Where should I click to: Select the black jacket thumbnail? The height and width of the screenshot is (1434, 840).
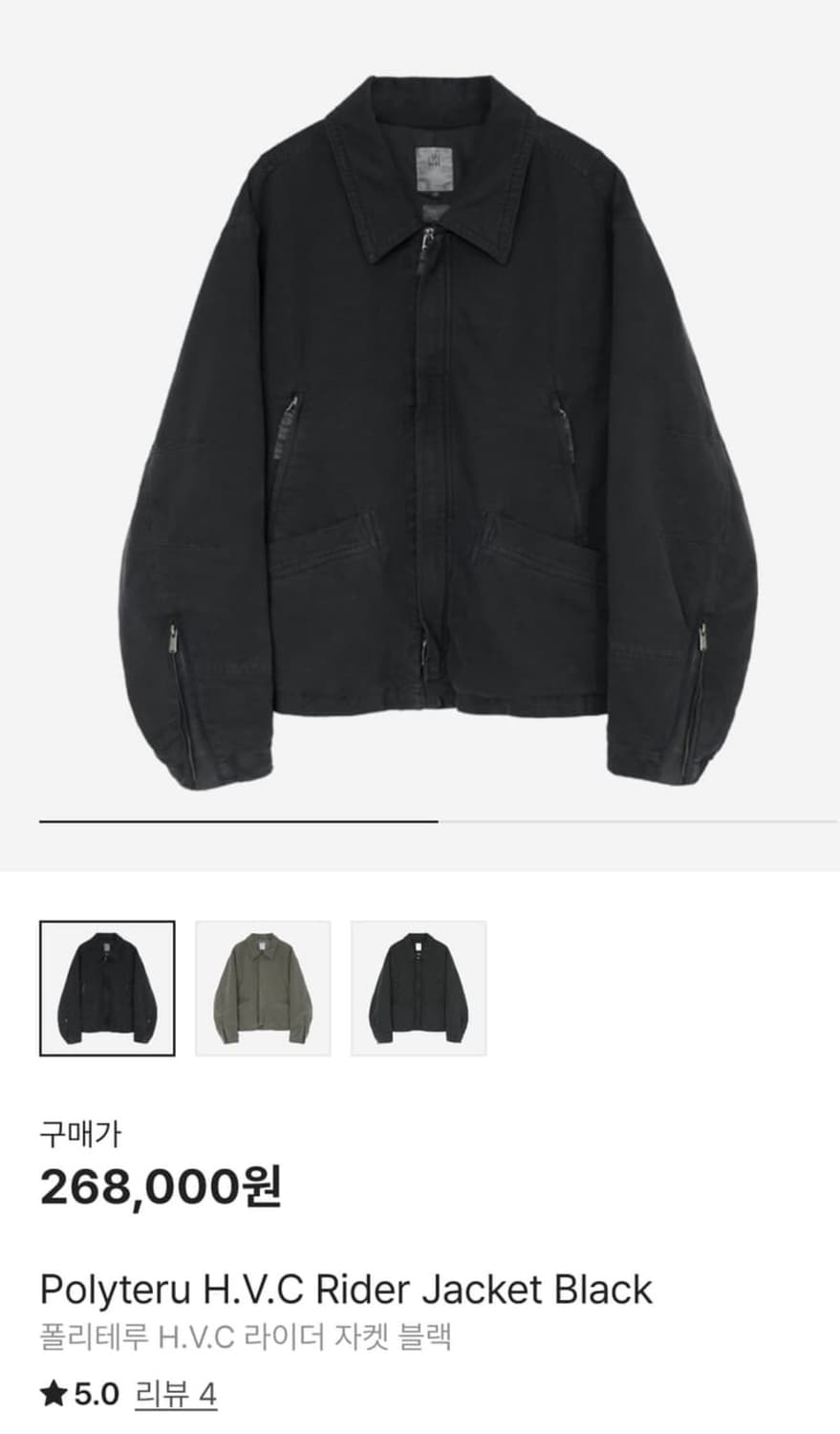[x=105, y=986]
